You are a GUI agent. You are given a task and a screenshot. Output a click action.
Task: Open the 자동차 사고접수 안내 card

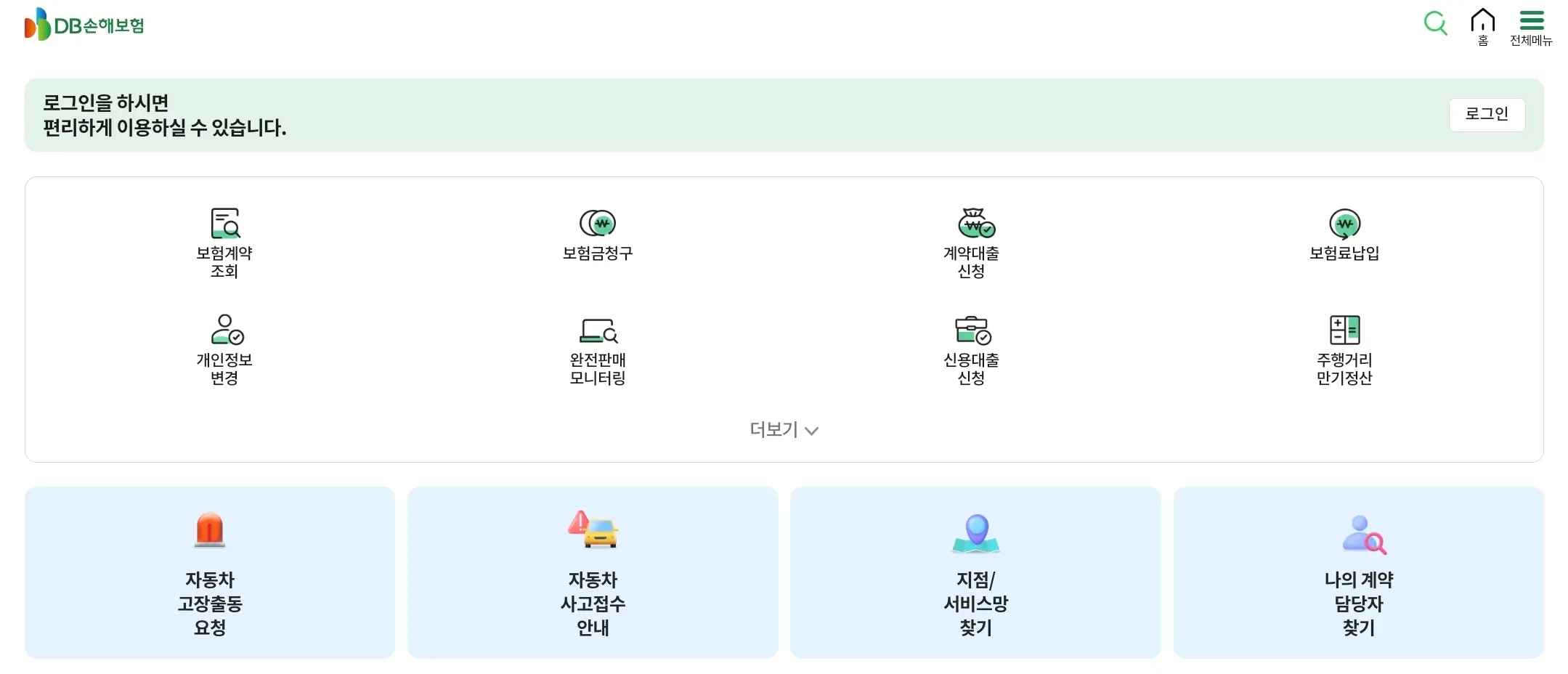593,573
